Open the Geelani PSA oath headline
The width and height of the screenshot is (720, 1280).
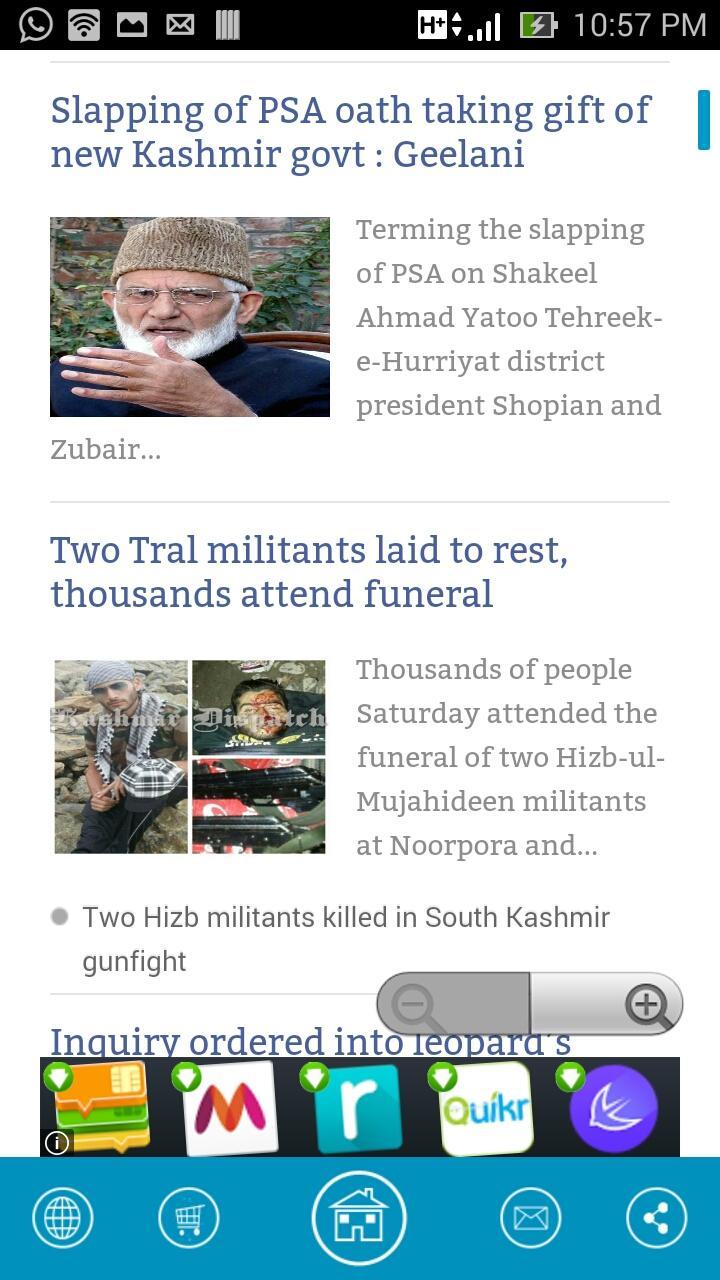pyautogui.click(x=350, y=132)
